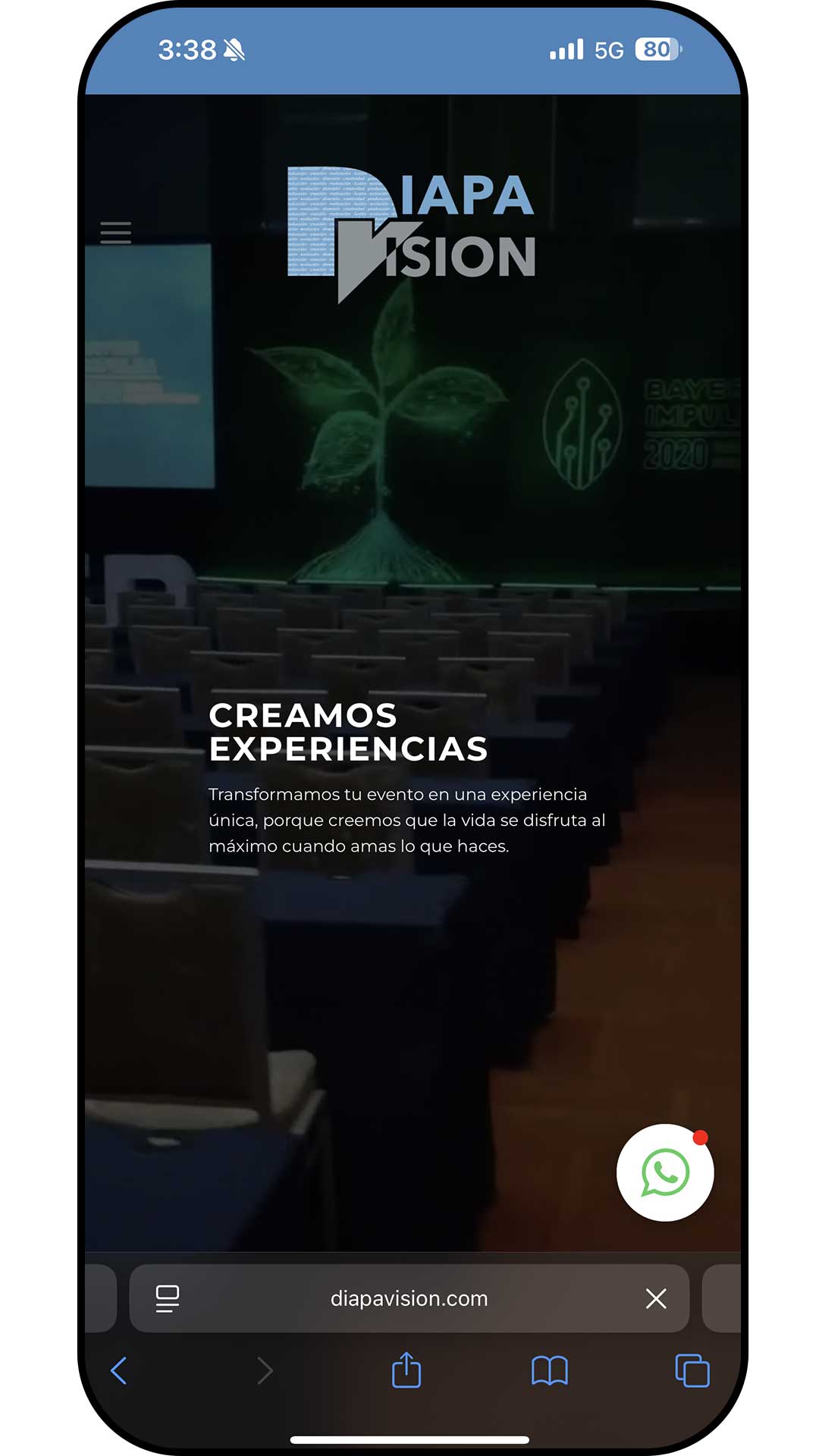
Task: Go back to the previous page
Action: 119,1370
